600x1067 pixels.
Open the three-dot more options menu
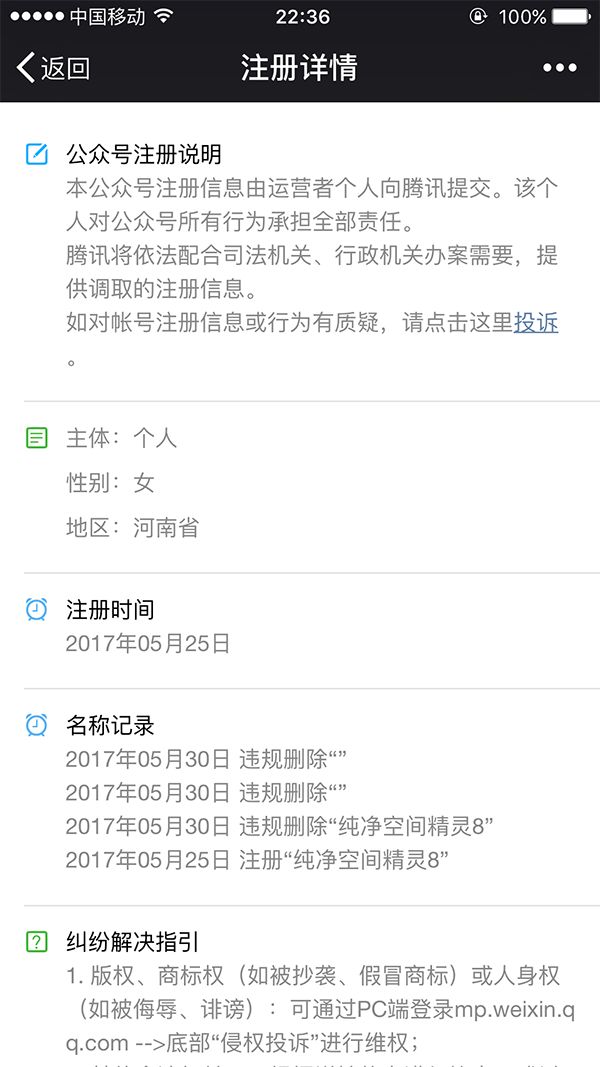pyautogui.click(x=559, y=68)
